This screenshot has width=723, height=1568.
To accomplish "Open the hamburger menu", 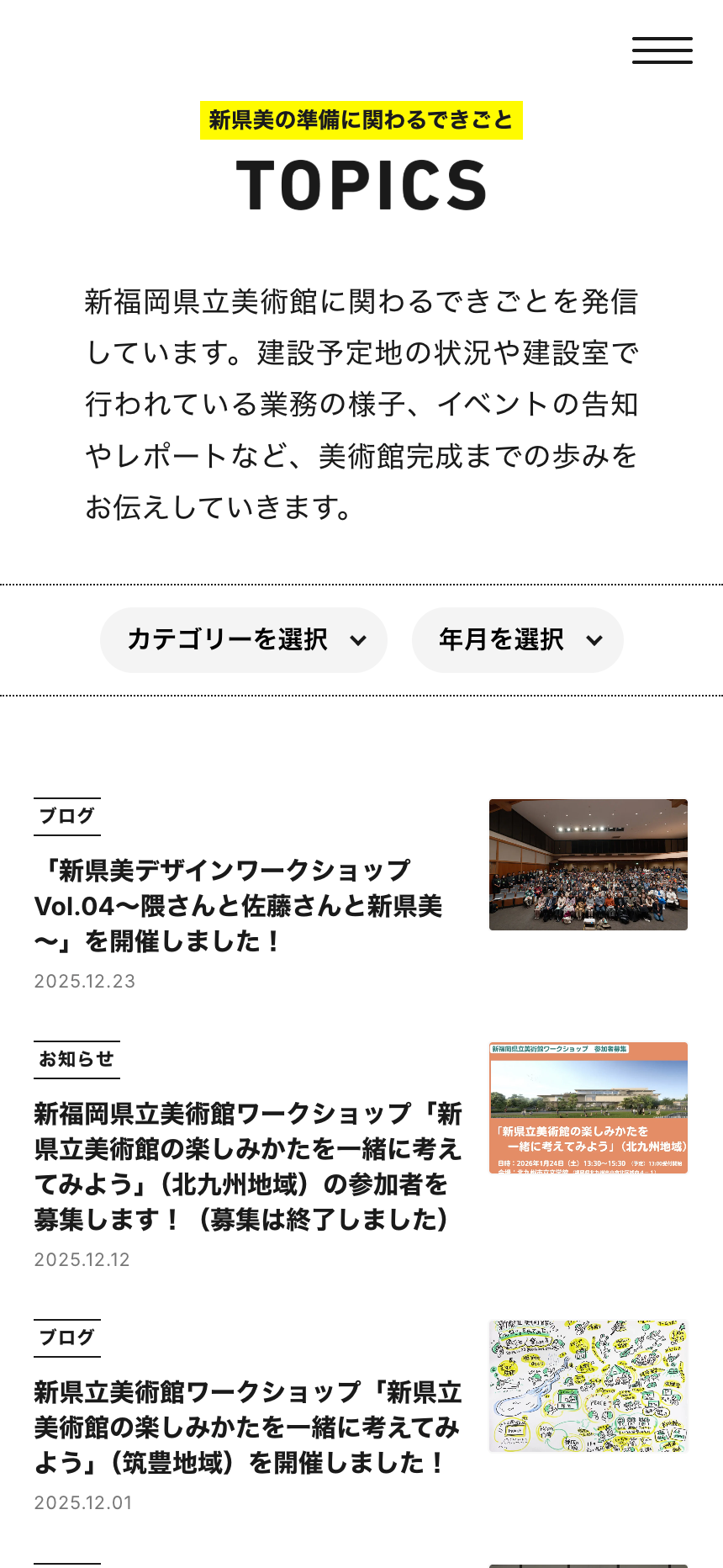I will pos(662,50).
